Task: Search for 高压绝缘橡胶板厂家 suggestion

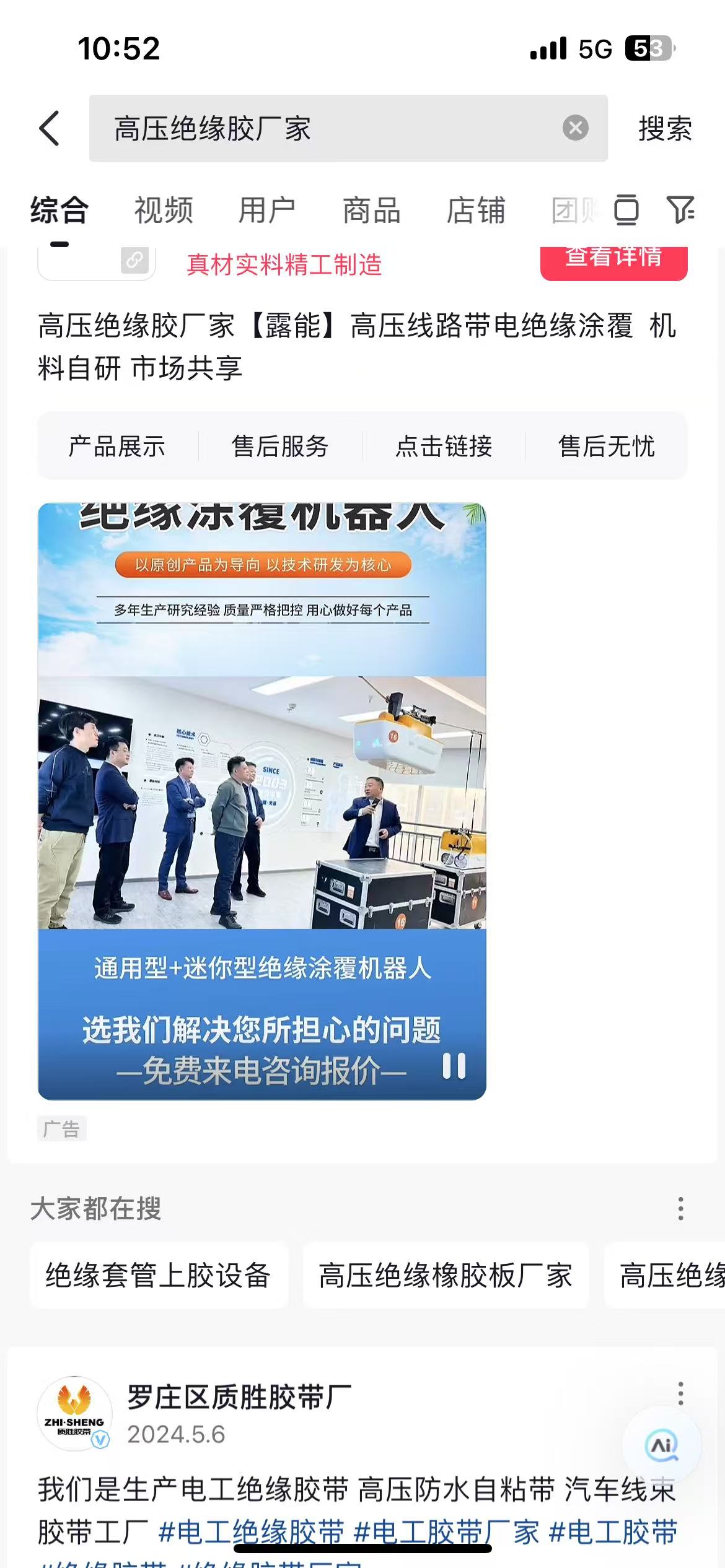Action: pyautogui.click(x=445, y=1275)
